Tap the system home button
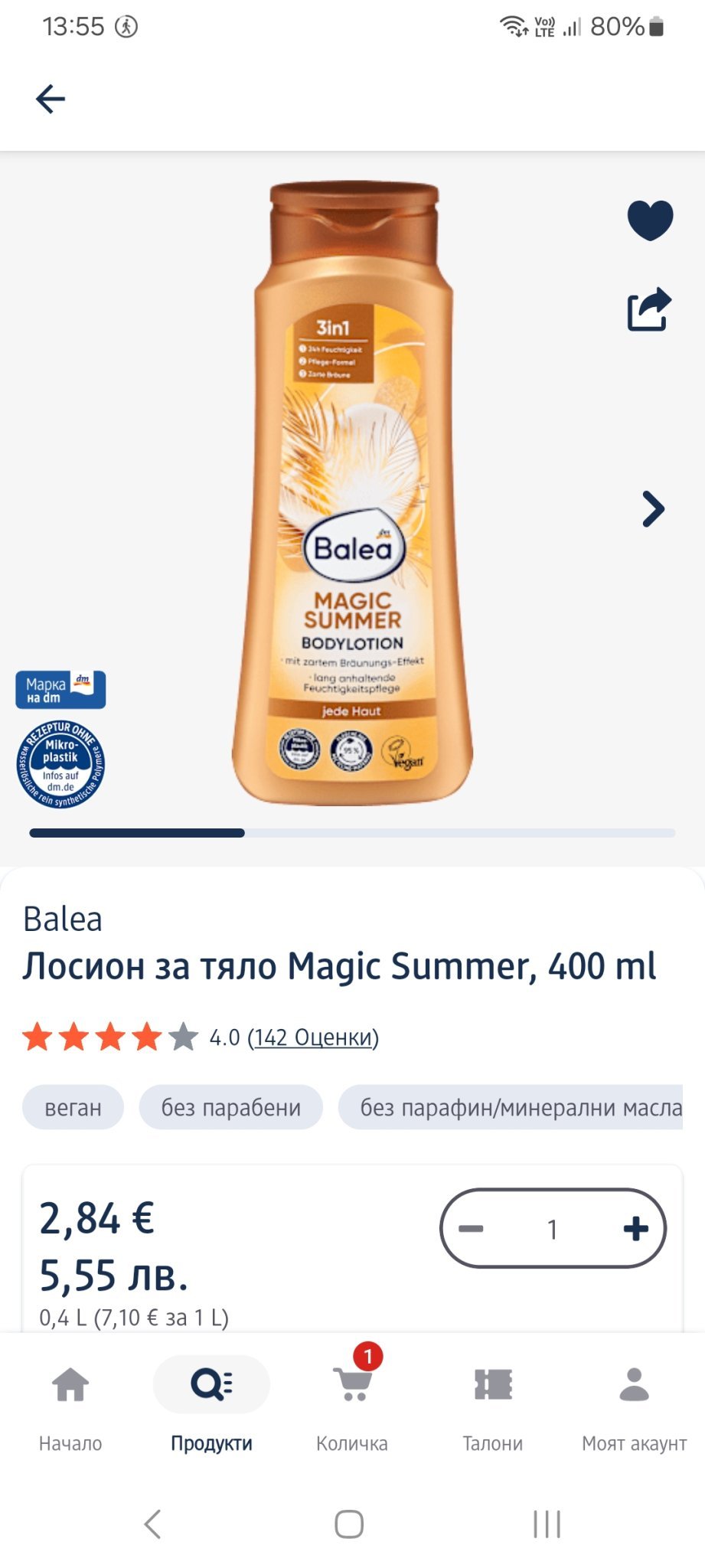Screen dimensions: 705x1568 coord(349,1524)
